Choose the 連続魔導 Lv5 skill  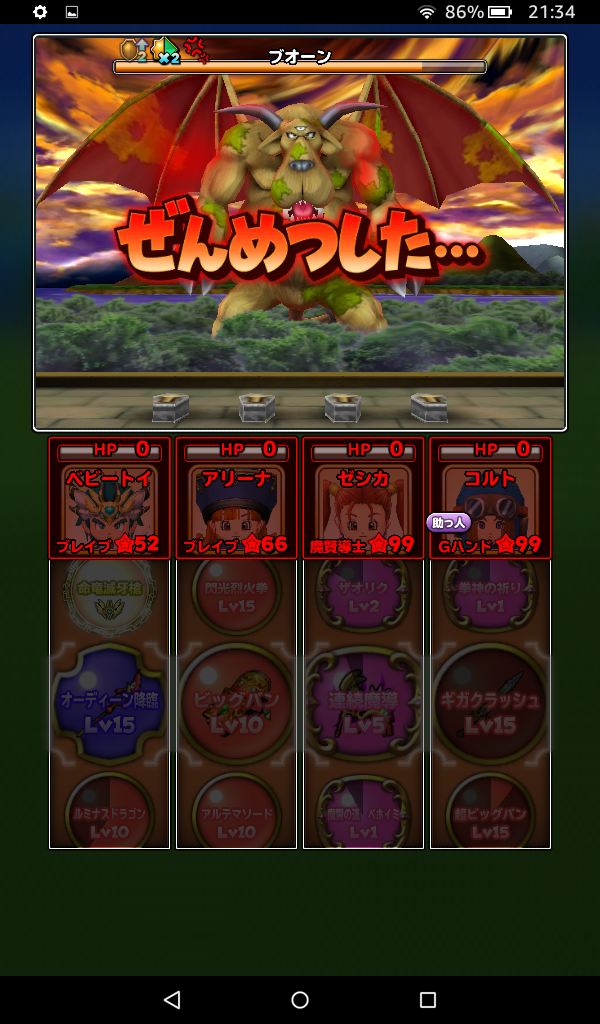tap(363, 706)
